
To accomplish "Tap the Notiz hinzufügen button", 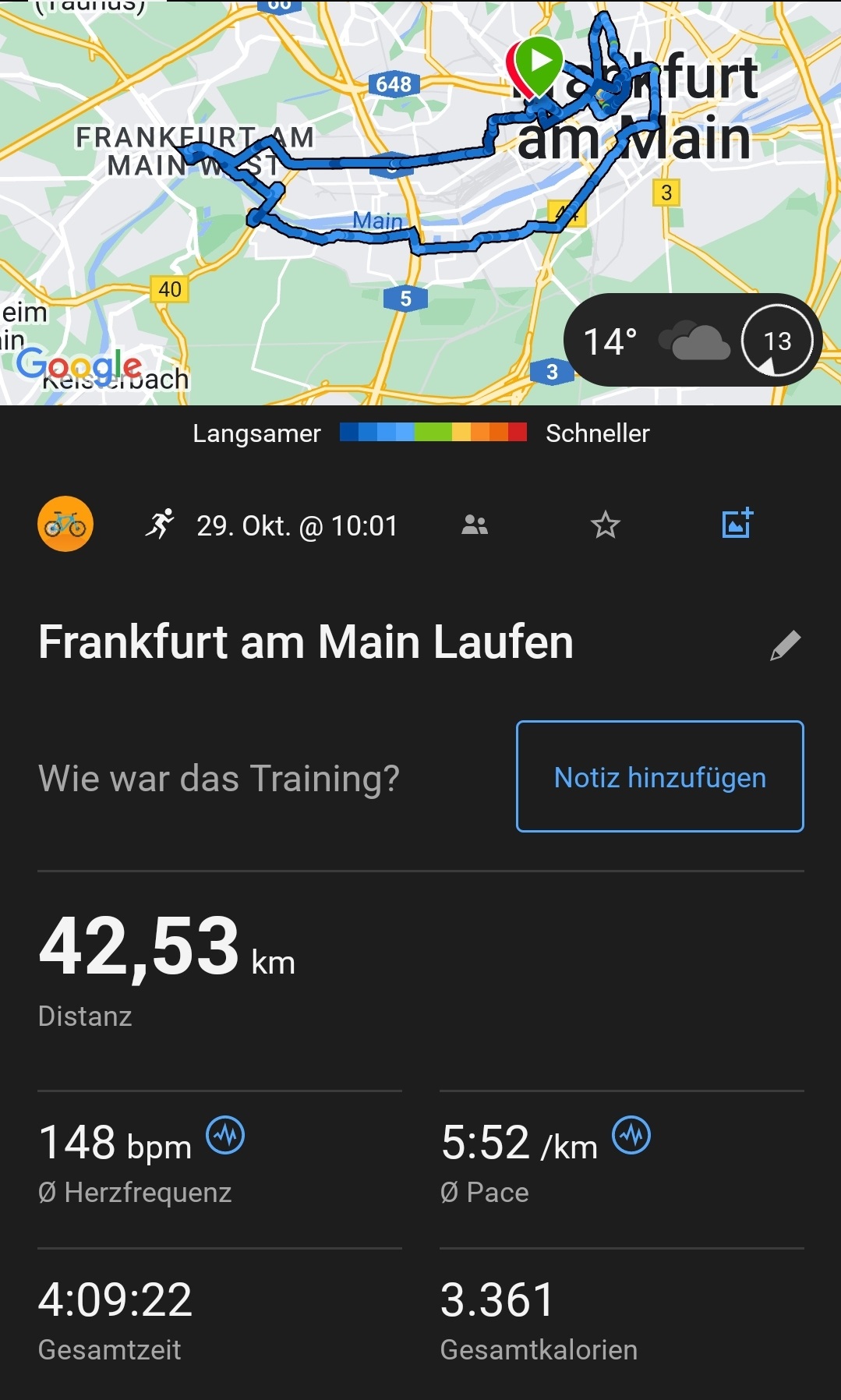I will tap(659, 776).
